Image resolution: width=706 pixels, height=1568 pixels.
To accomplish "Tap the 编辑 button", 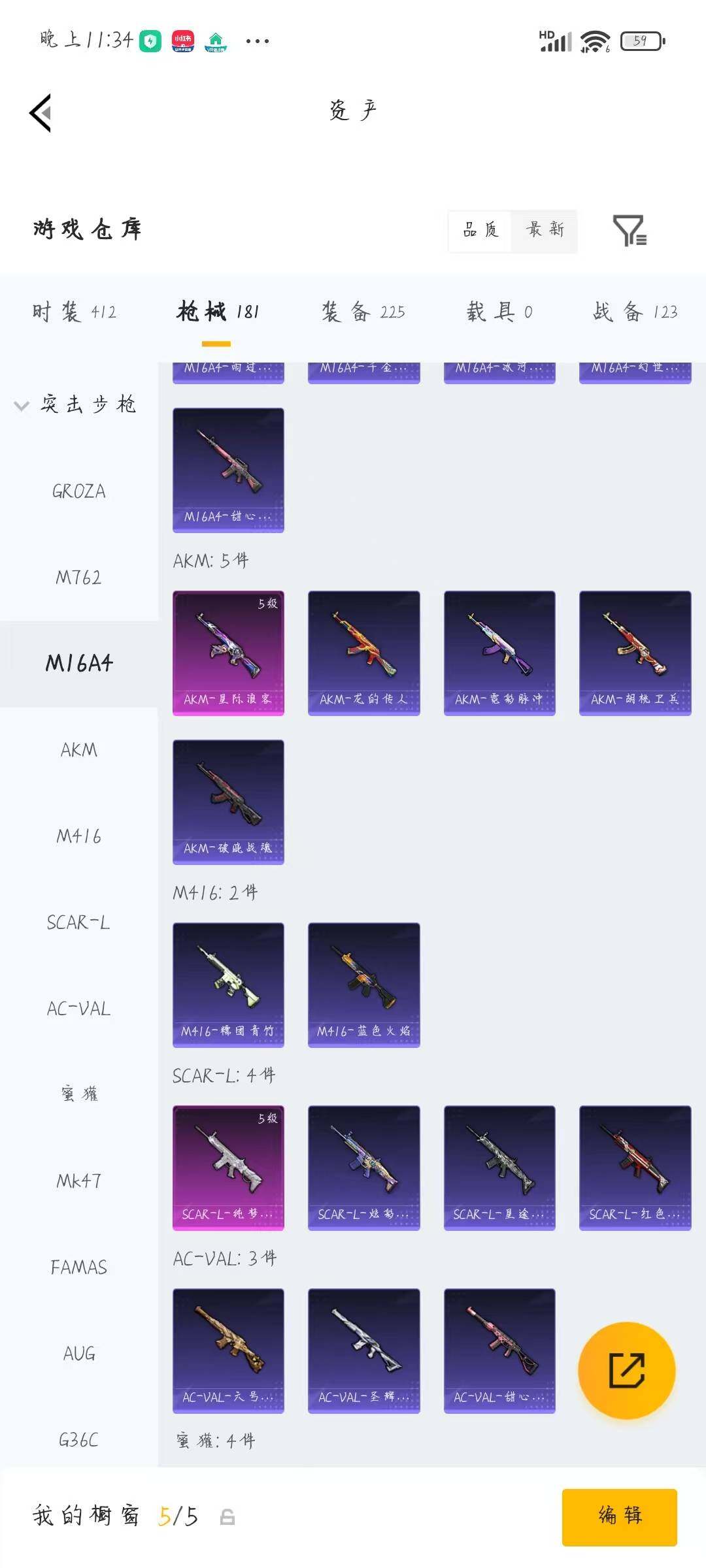I will pyautogui.click(x=619, y=1516).
